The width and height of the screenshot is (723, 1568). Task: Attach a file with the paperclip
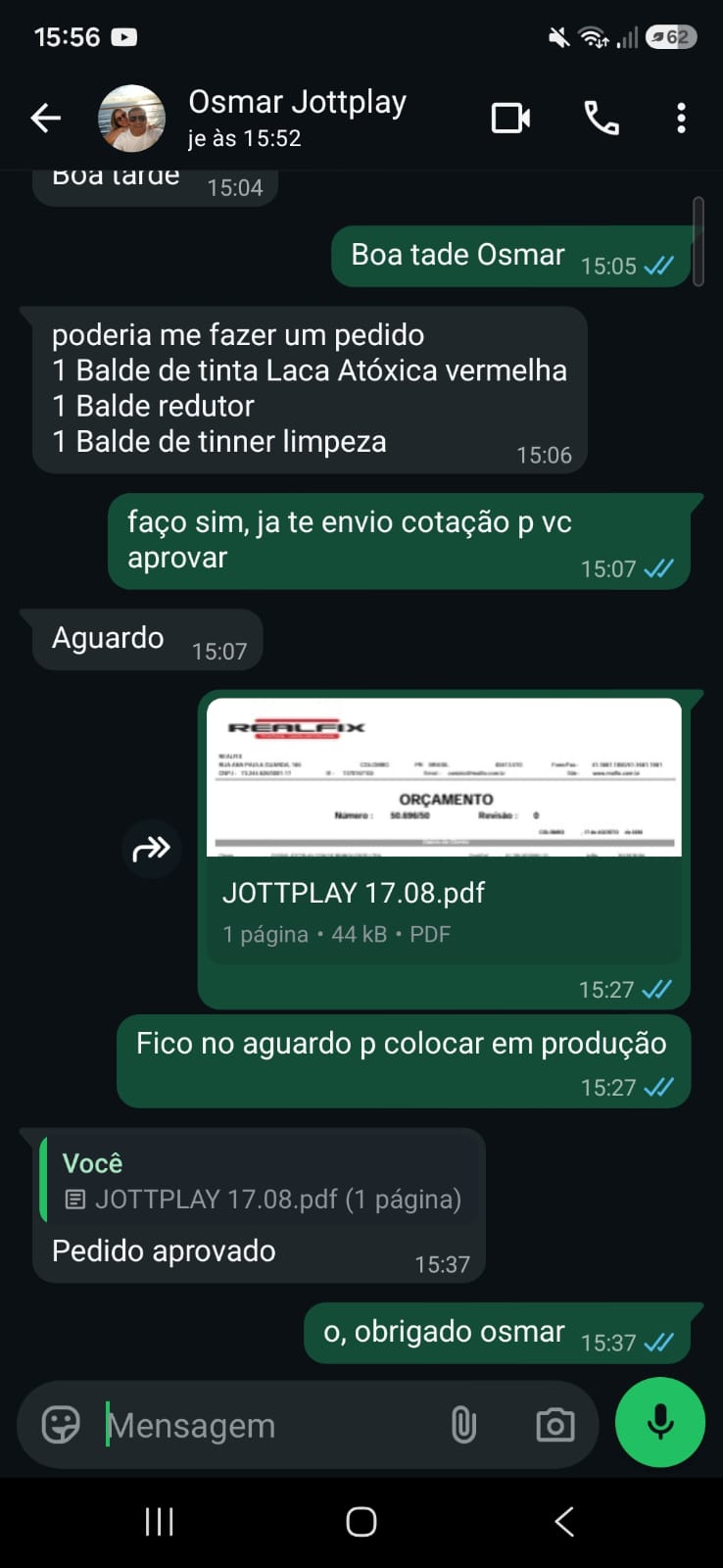463,1425
